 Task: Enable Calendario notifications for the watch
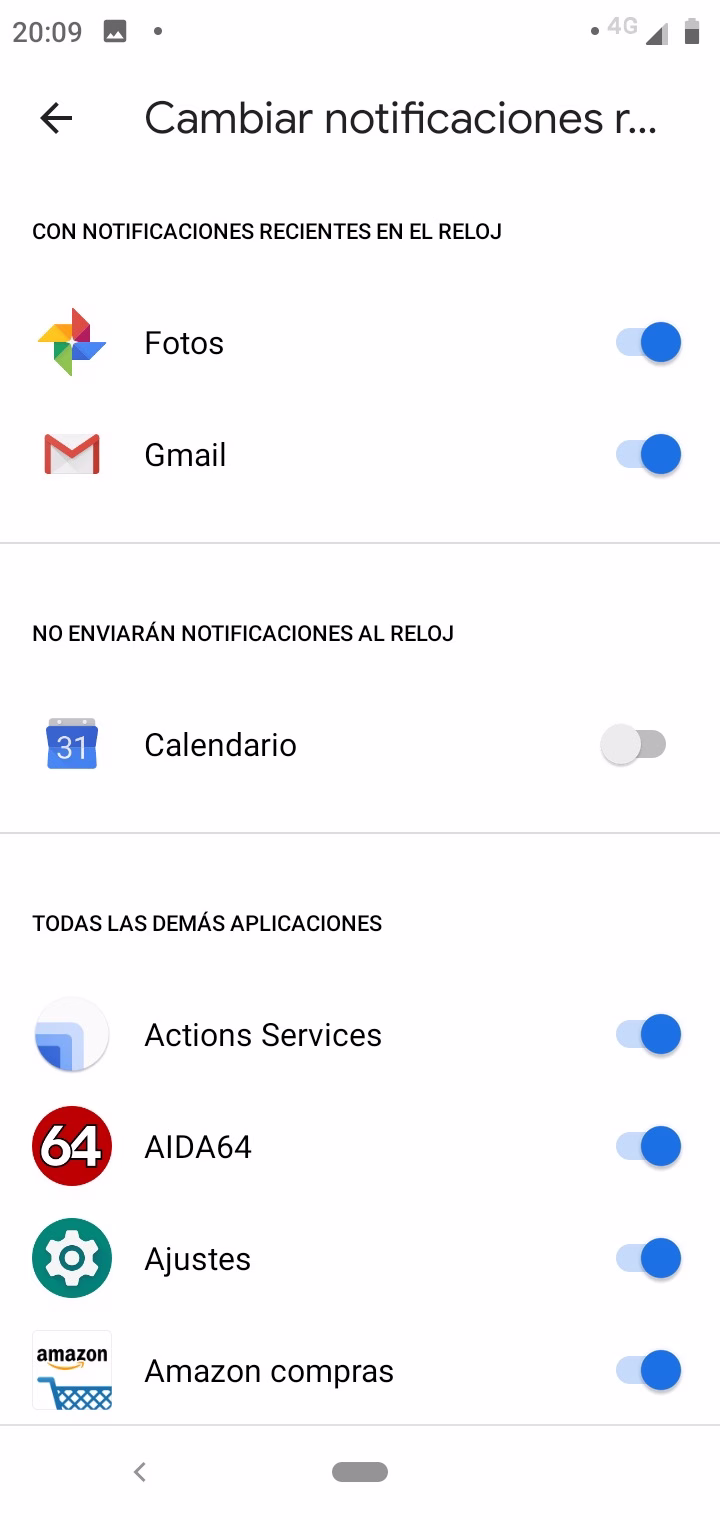[x=633, y=745]
